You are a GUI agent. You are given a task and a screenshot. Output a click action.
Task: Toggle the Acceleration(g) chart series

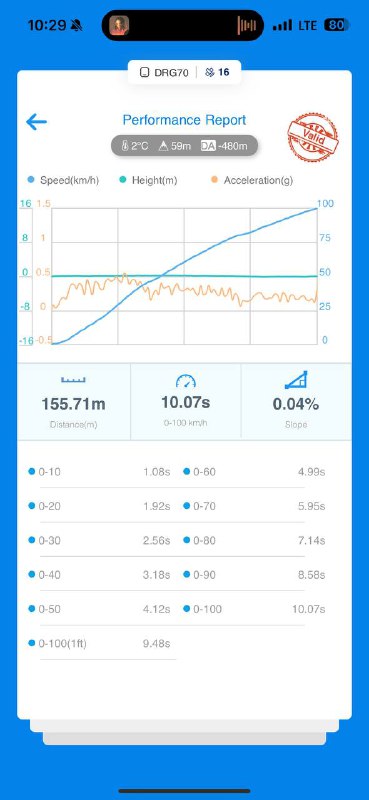point(252,180)
